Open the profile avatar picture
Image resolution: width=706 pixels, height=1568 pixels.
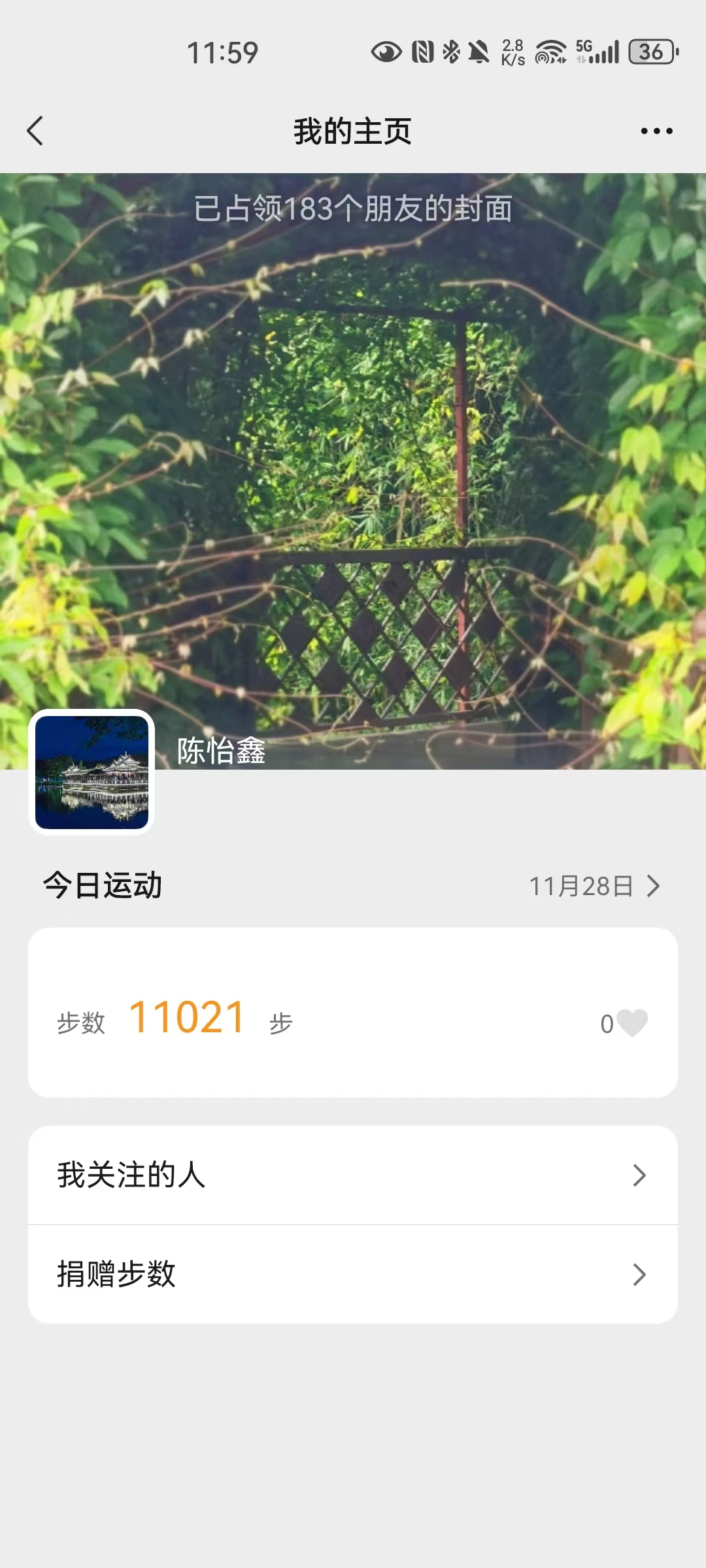pyautogui.click(x=92, y=772)
